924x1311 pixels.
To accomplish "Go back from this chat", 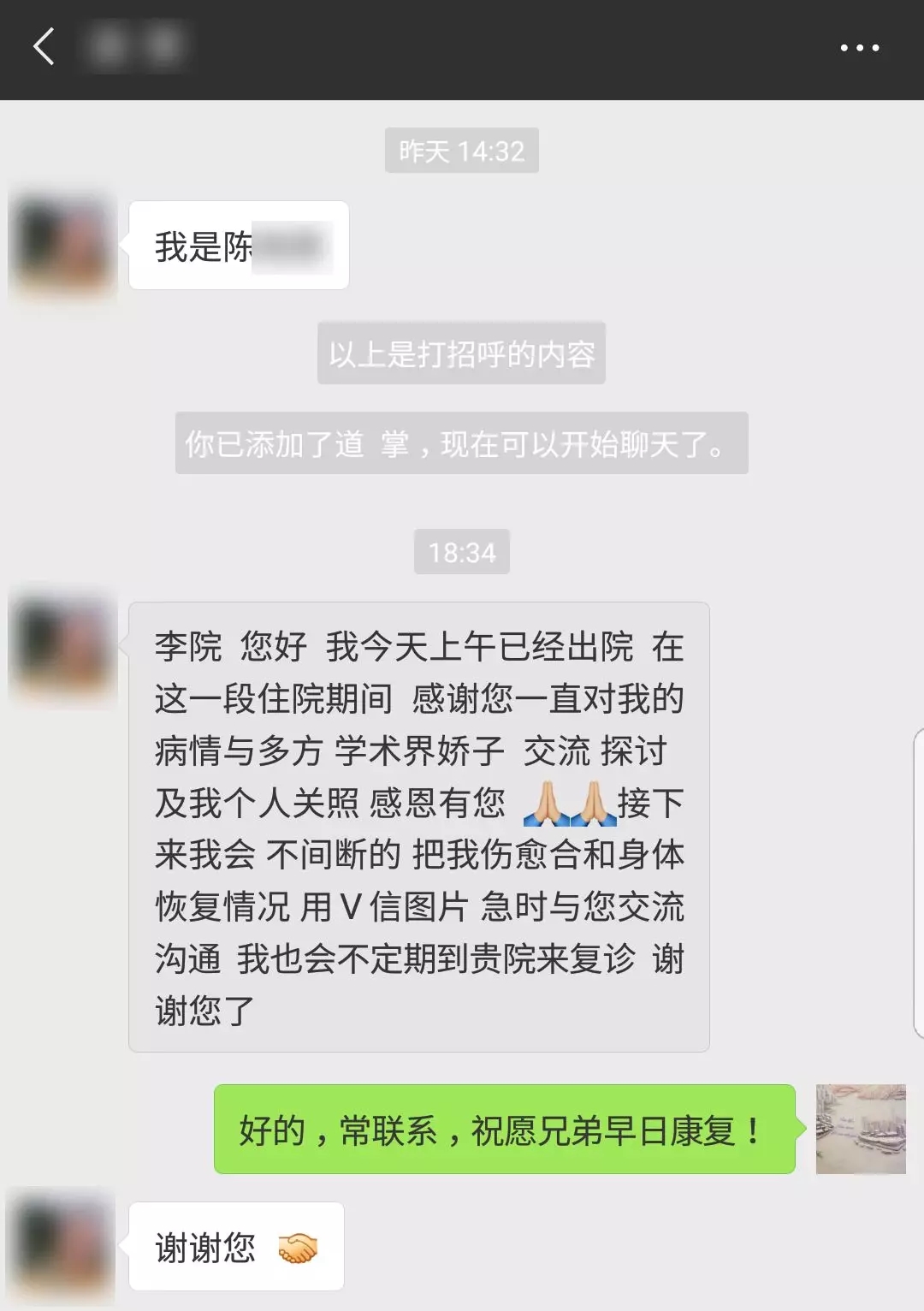I will pos(44,47).
